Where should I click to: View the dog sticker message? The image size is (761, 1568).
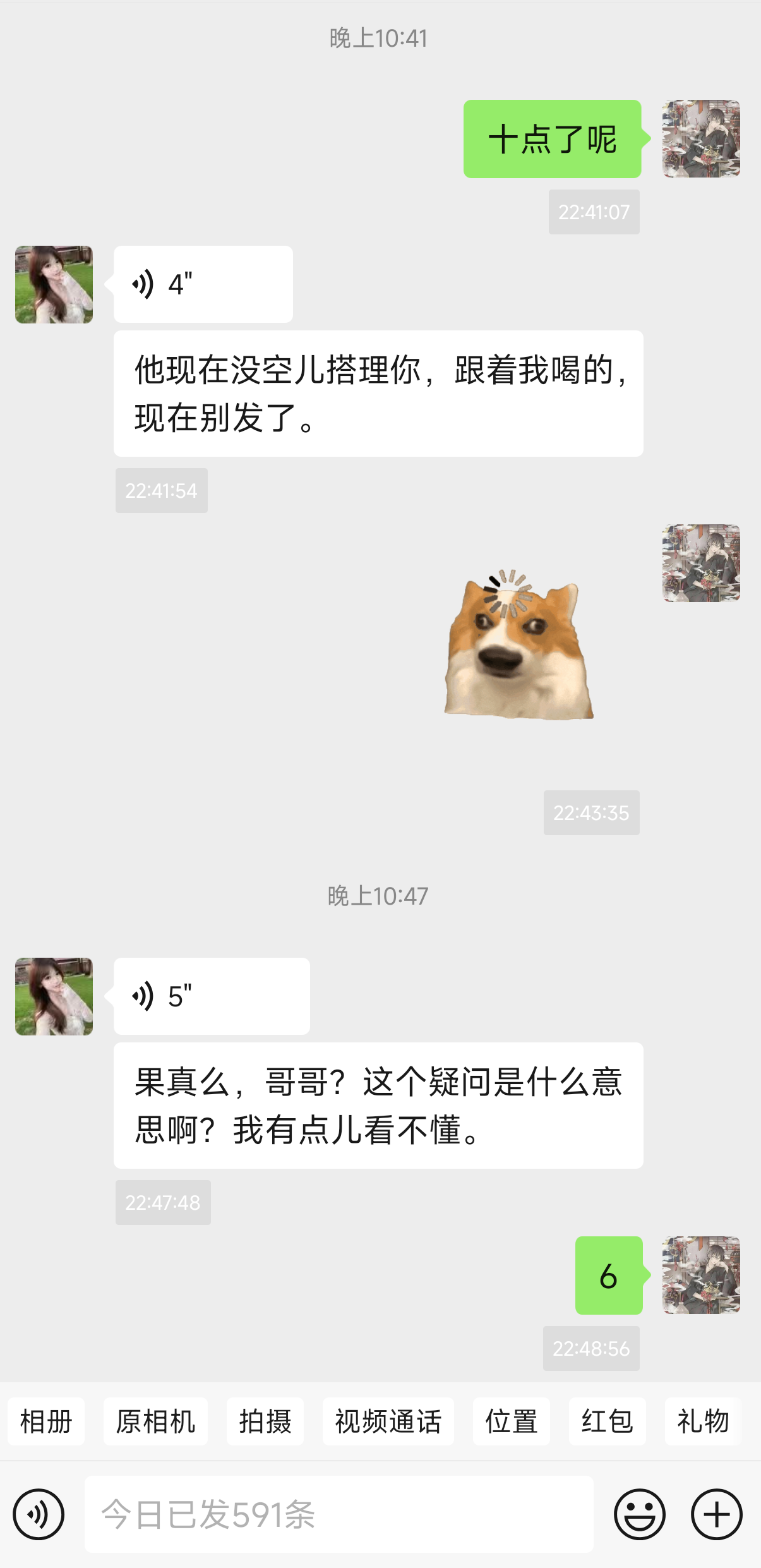(518, 644)
